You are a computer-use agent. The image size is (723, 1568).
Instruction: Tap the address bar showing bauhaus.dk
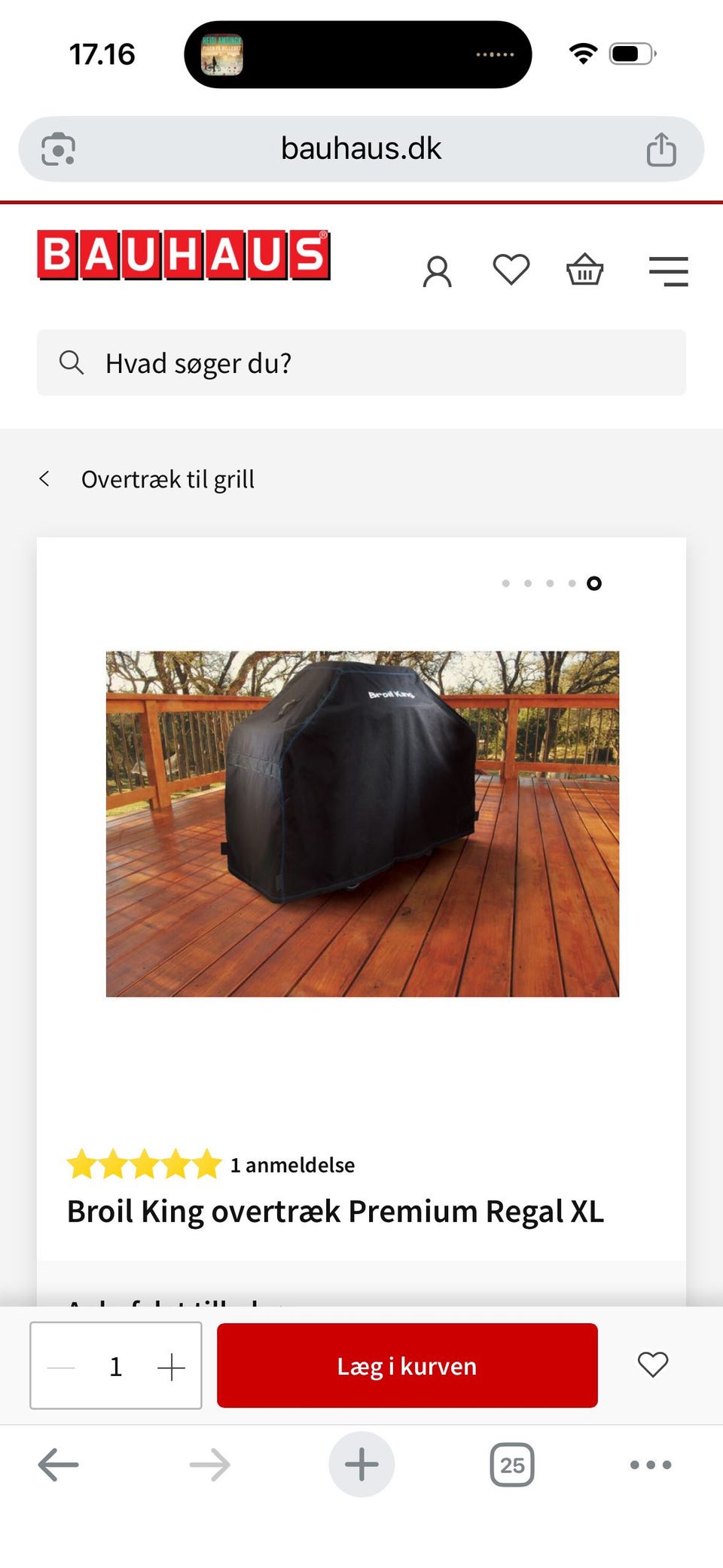361,148
